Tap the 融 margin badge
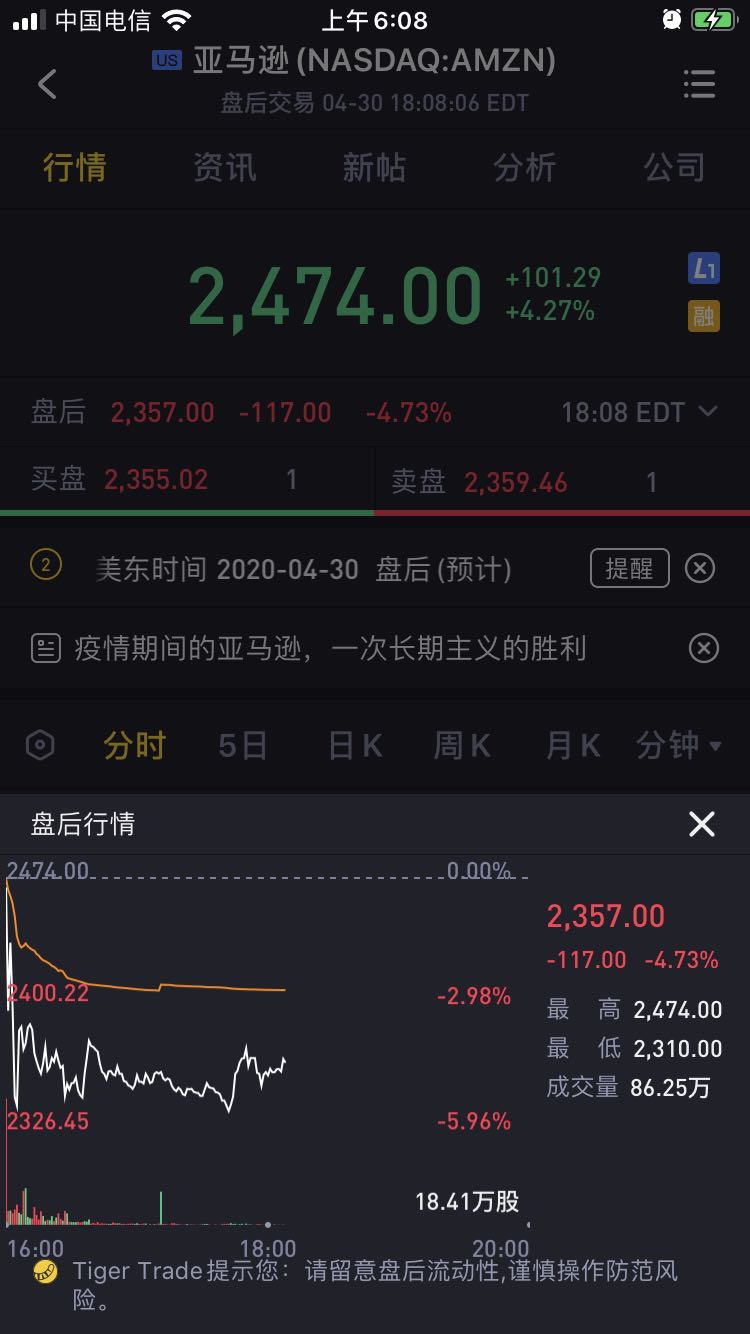750x1334 pixels. point(704,317)
